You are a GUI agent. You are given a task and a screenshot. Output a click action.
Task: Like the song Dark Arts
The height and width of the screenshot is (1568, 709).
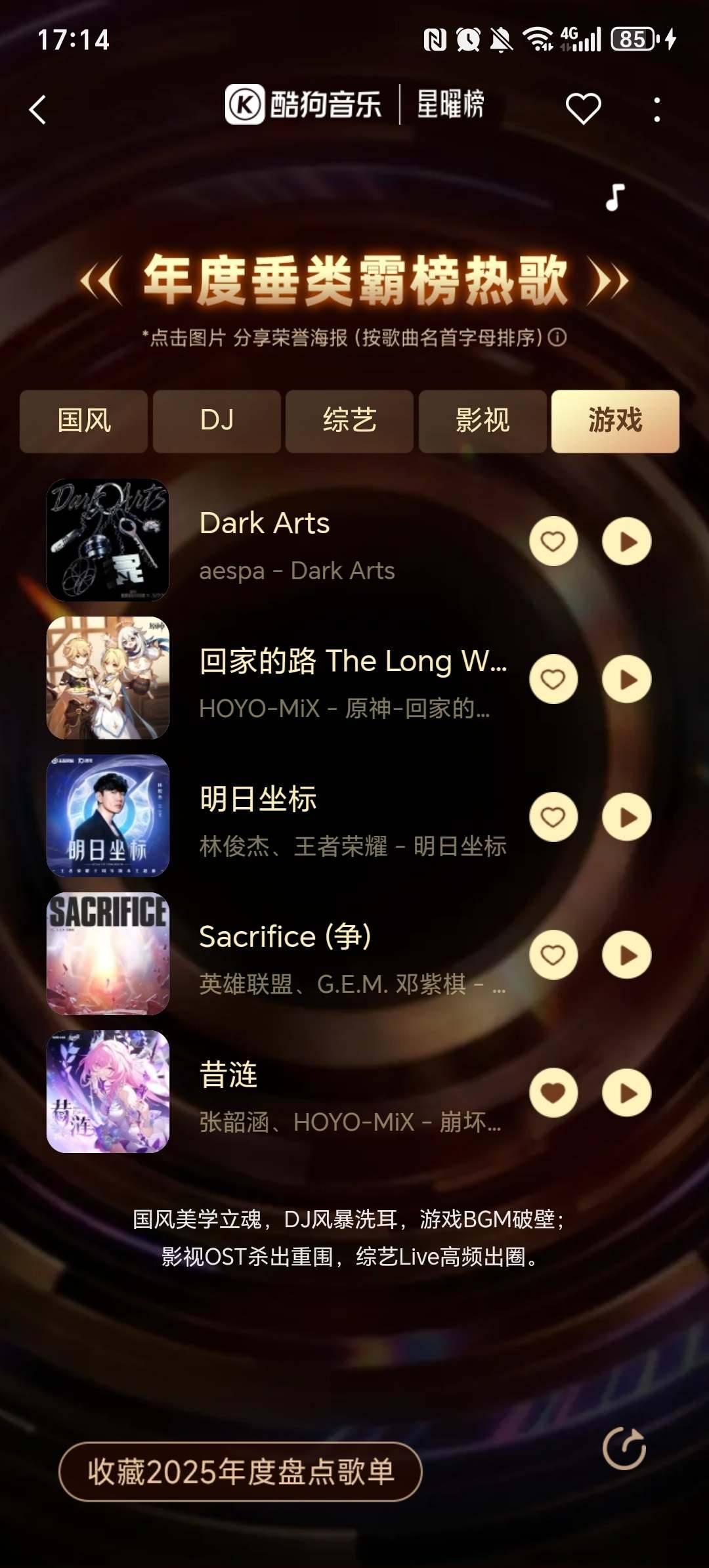click(553, 542)
